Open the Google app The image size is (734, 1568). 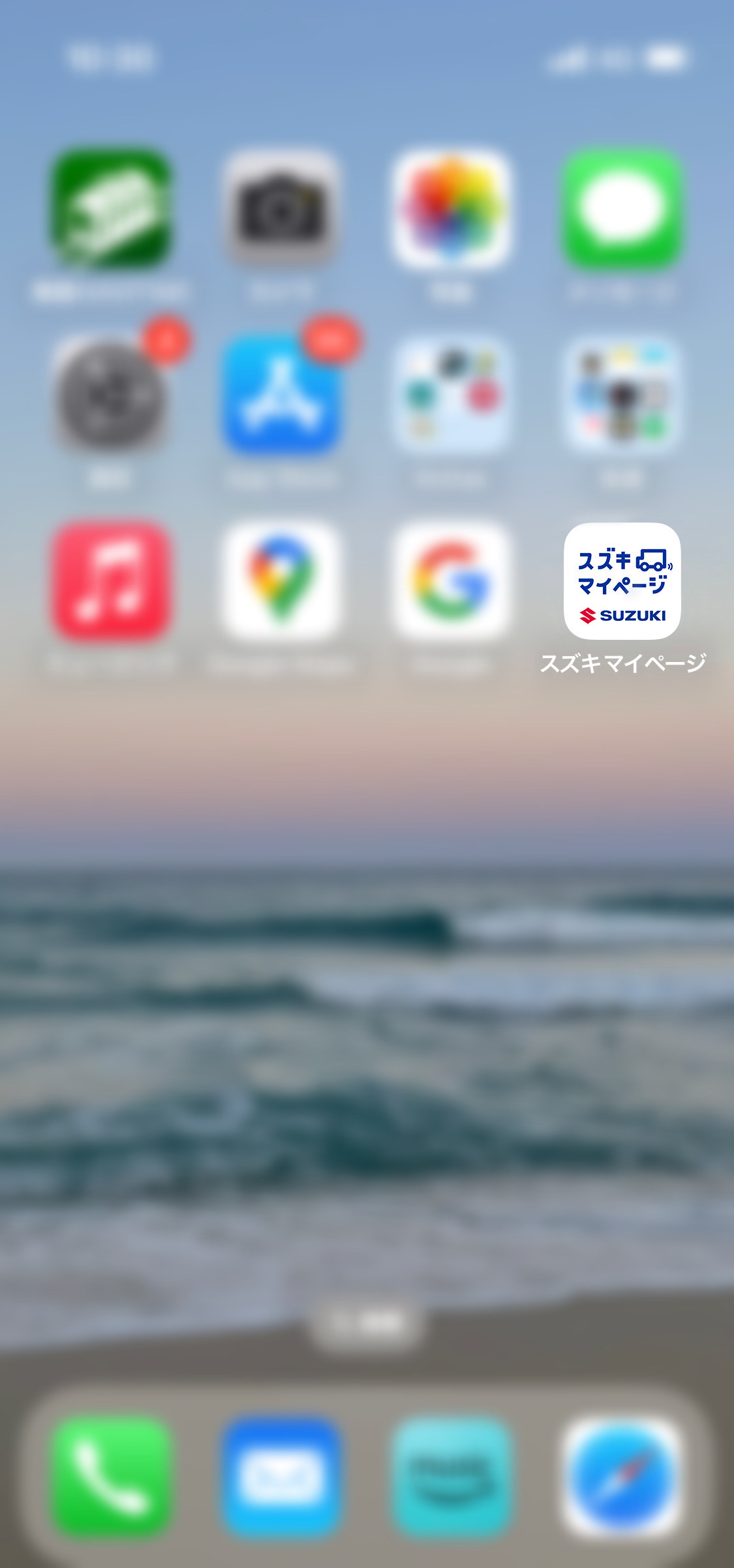[x=451, y=580]
